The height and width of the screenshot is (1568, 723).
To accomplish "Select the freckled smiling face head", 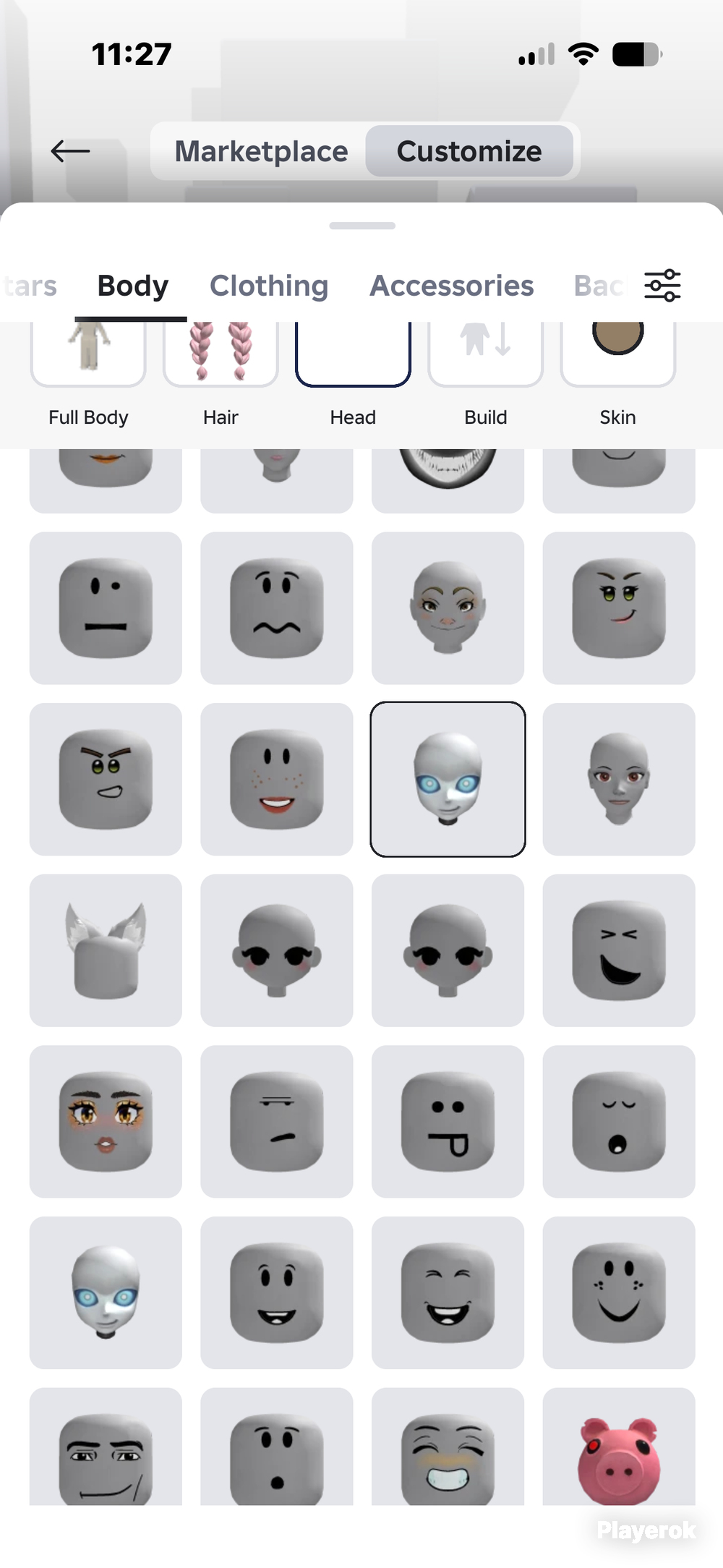I will click(x=277, y=779).
